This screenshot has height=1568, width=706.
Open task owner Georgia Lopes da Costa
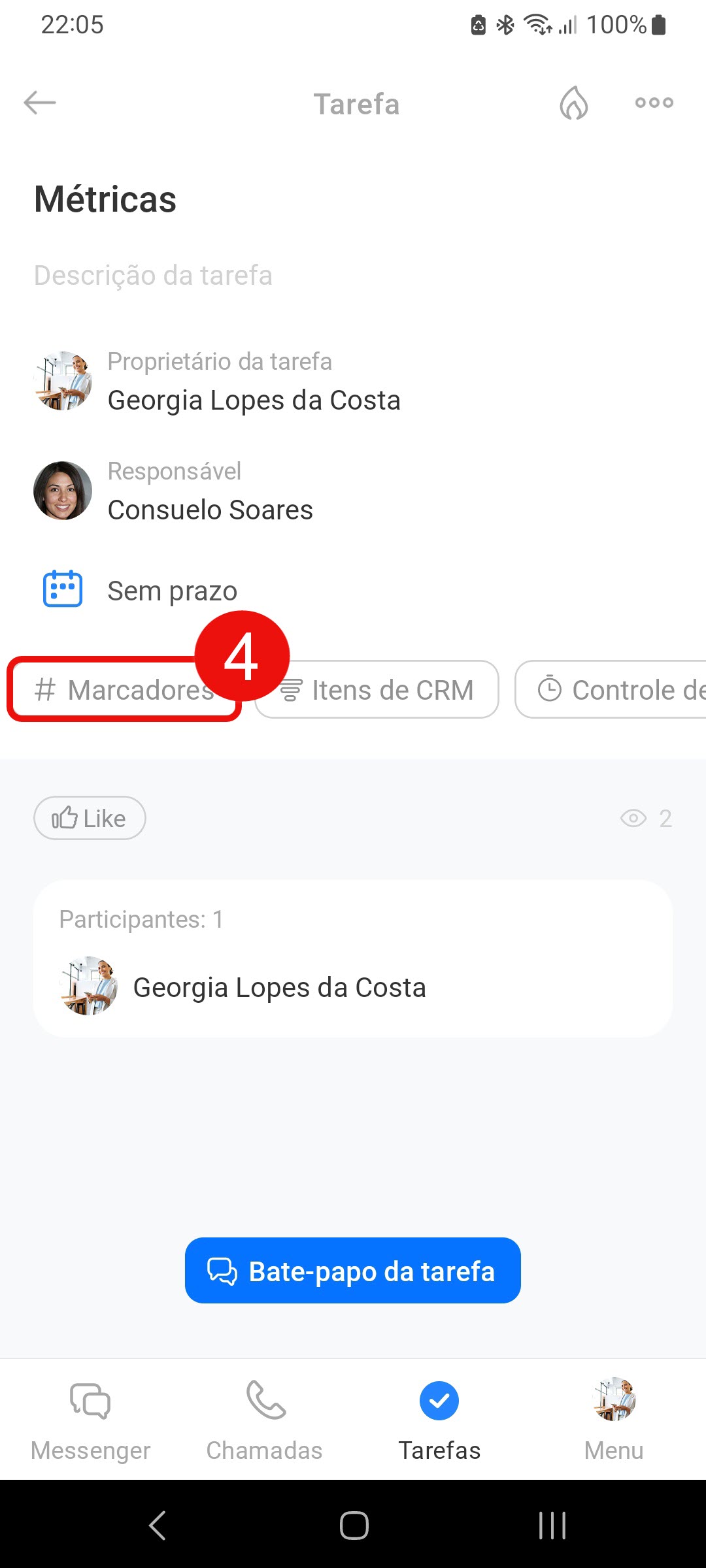coord(254,400)
